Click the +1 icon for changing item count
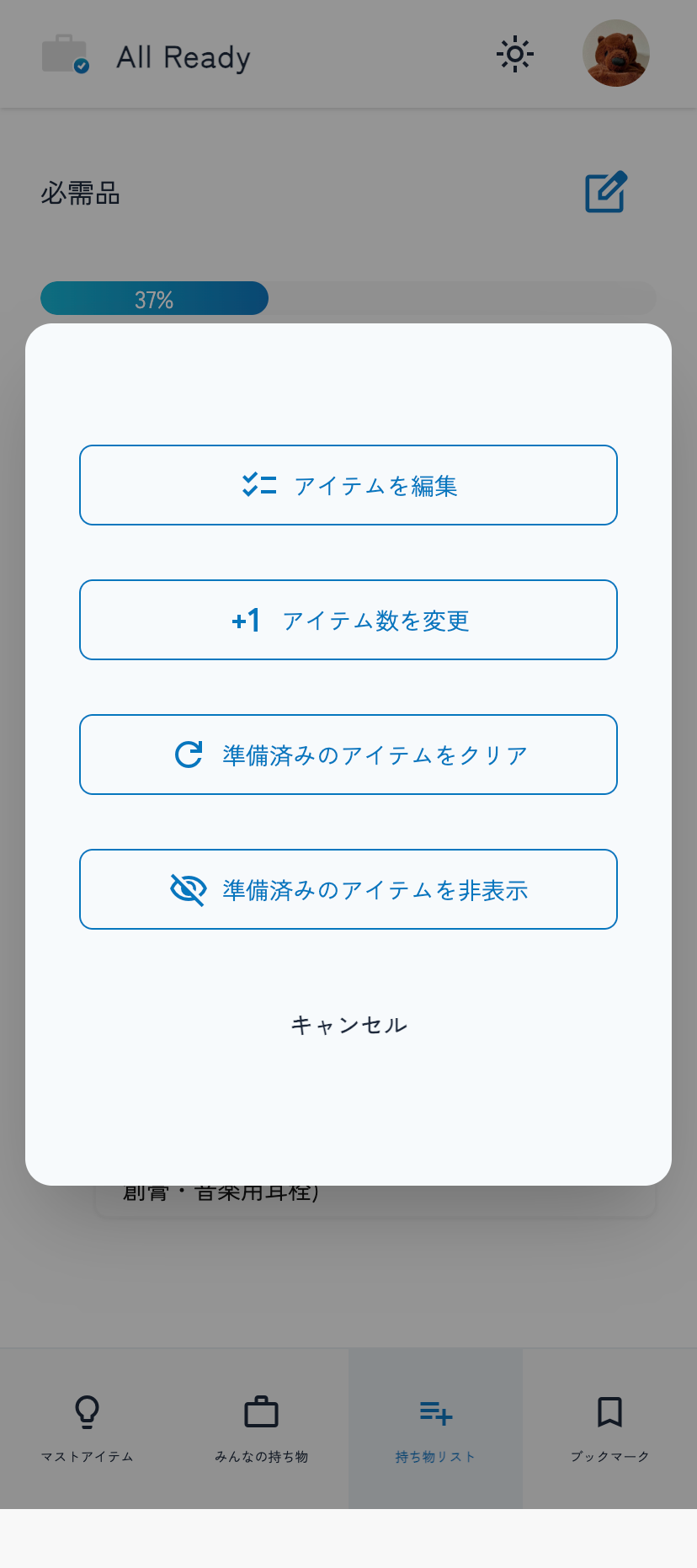The height and width of the screenshot is (1568, 697). coord(246,620)
